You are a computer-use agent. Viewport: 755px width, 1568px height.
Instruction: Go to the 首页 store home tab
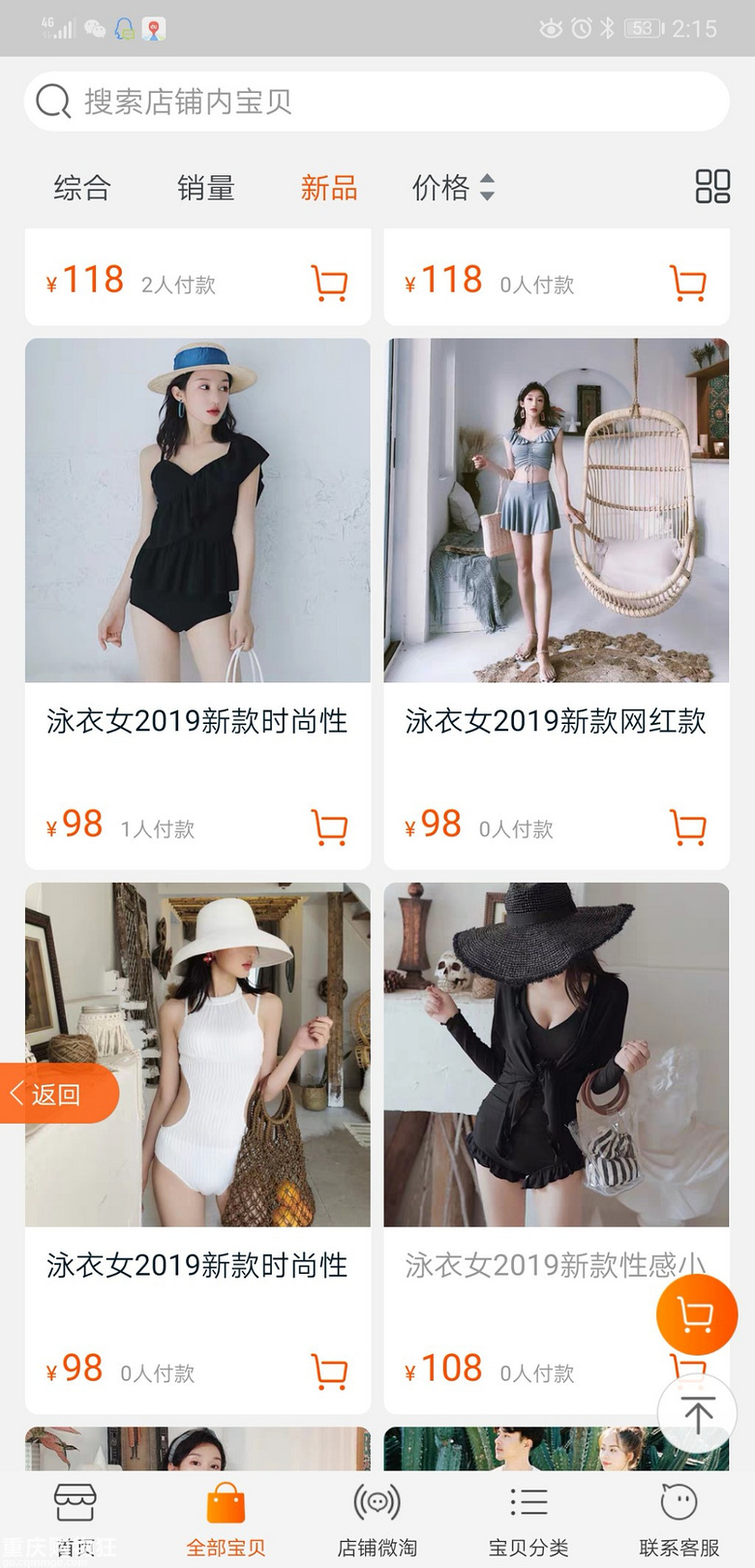(x=75, y=1520)
